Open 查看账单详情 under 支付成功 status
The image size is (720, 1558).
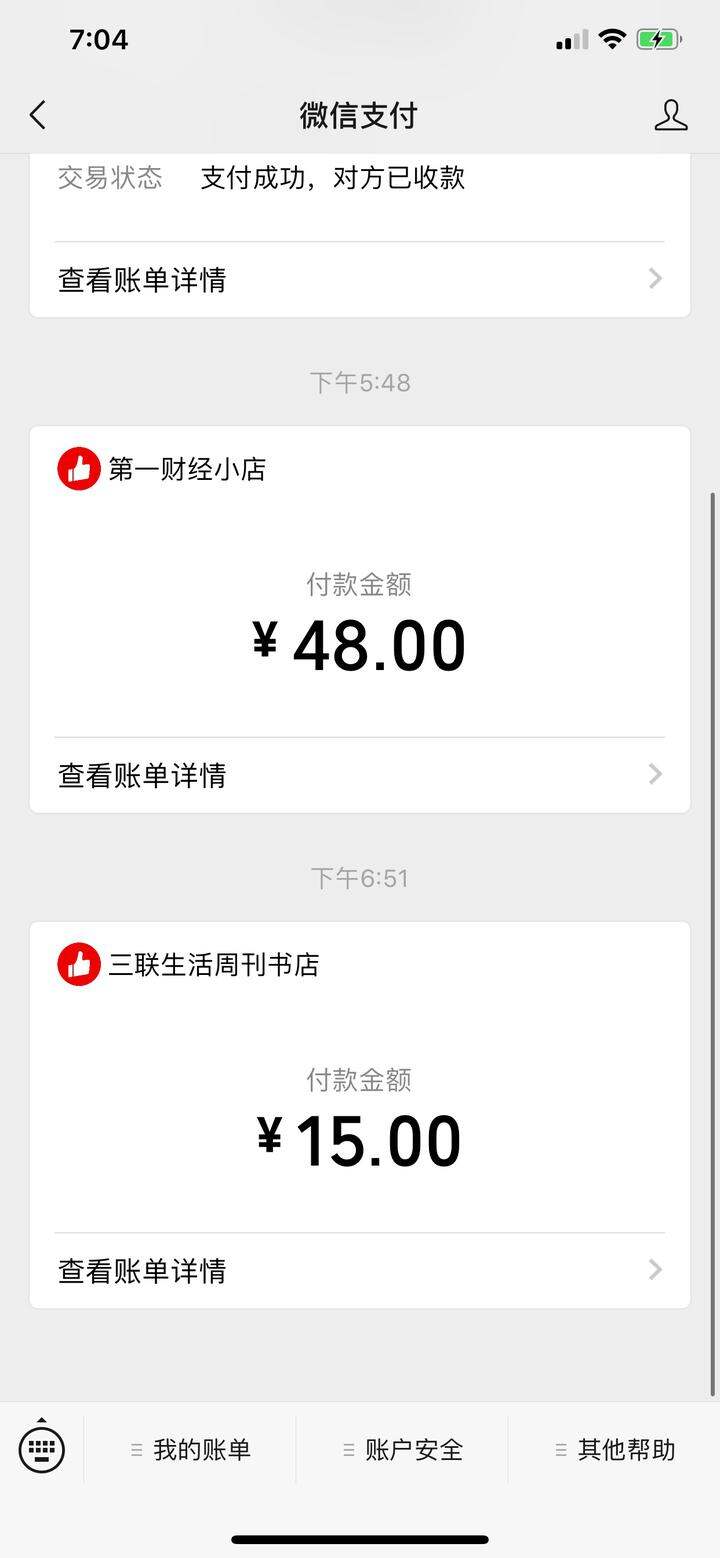pyautogui.click(x=360, y=279)
